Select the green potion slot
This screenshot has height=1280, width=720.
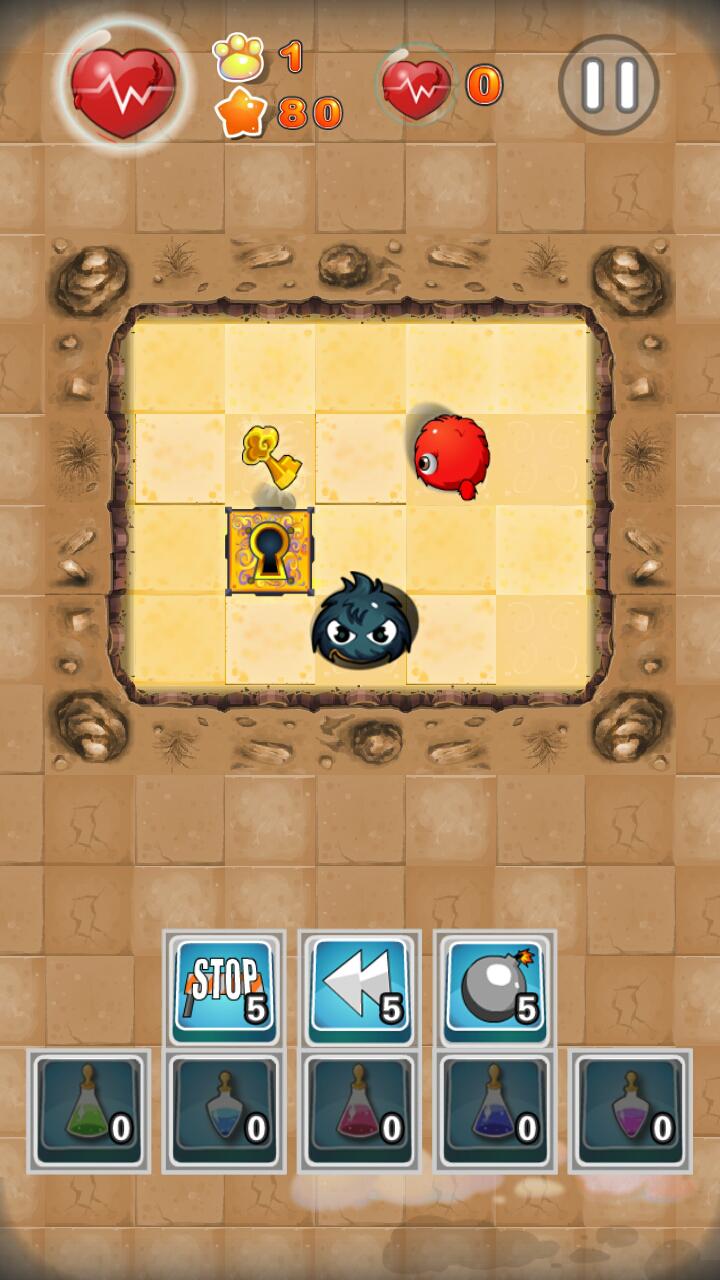[89, 1111]
